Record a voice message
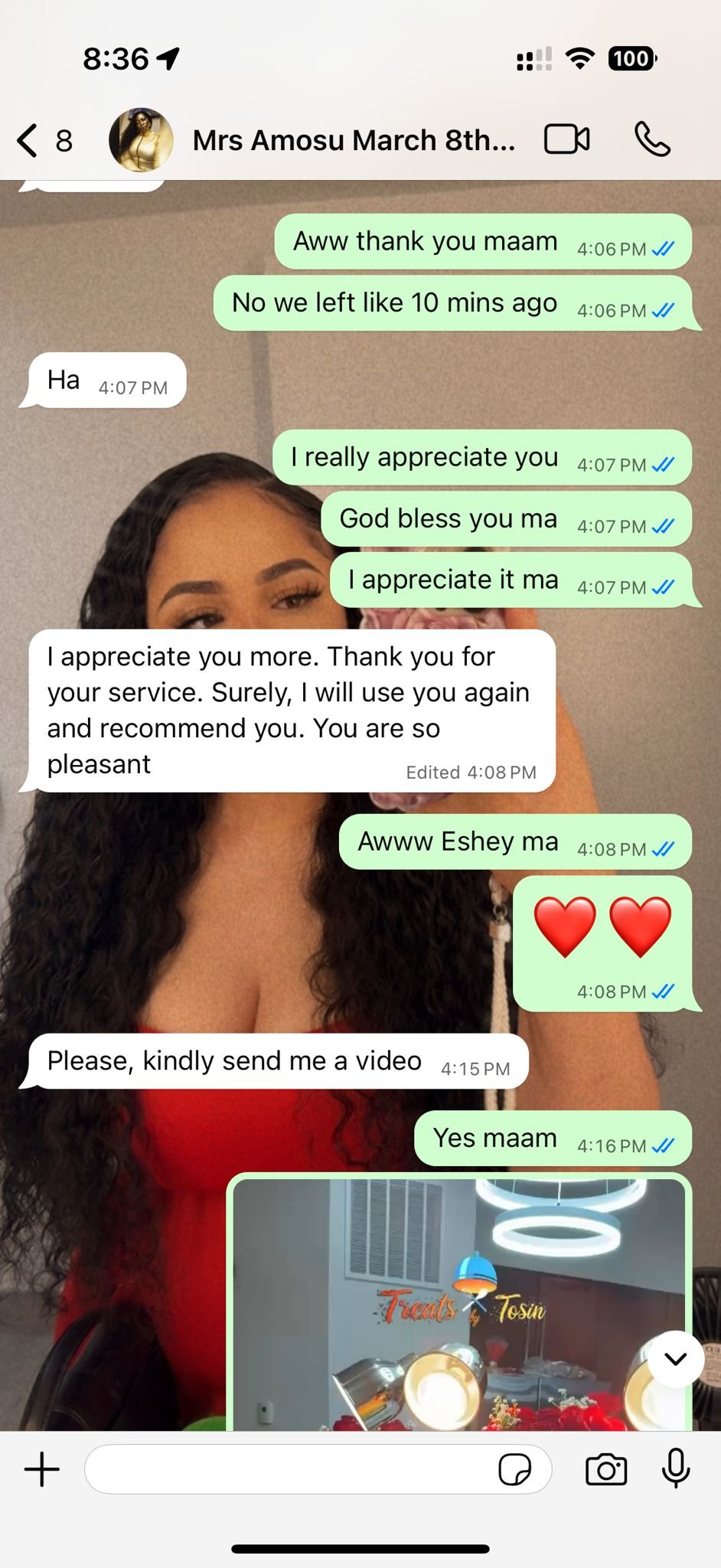721x1568 pixels. [x=676, y=1468]
